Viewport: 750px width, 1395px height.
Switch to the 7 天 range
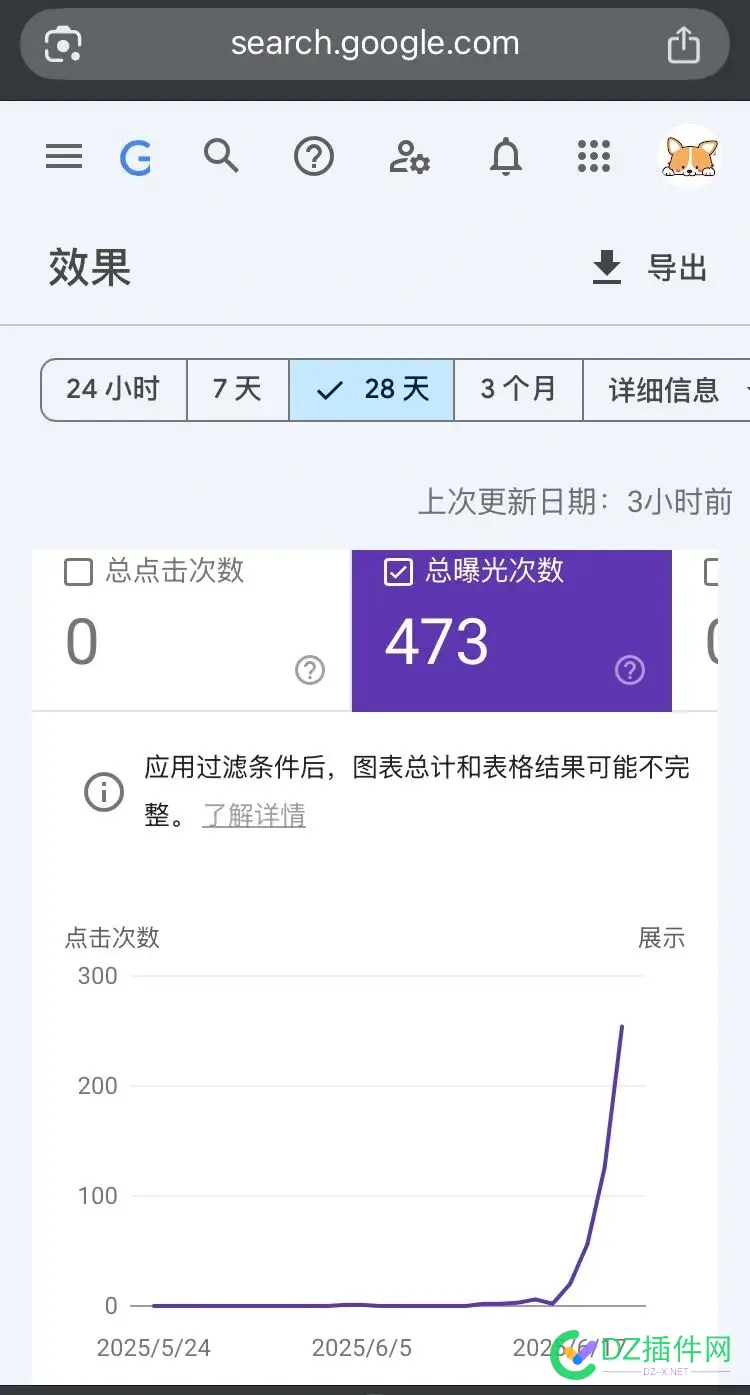tap(237, 389)
